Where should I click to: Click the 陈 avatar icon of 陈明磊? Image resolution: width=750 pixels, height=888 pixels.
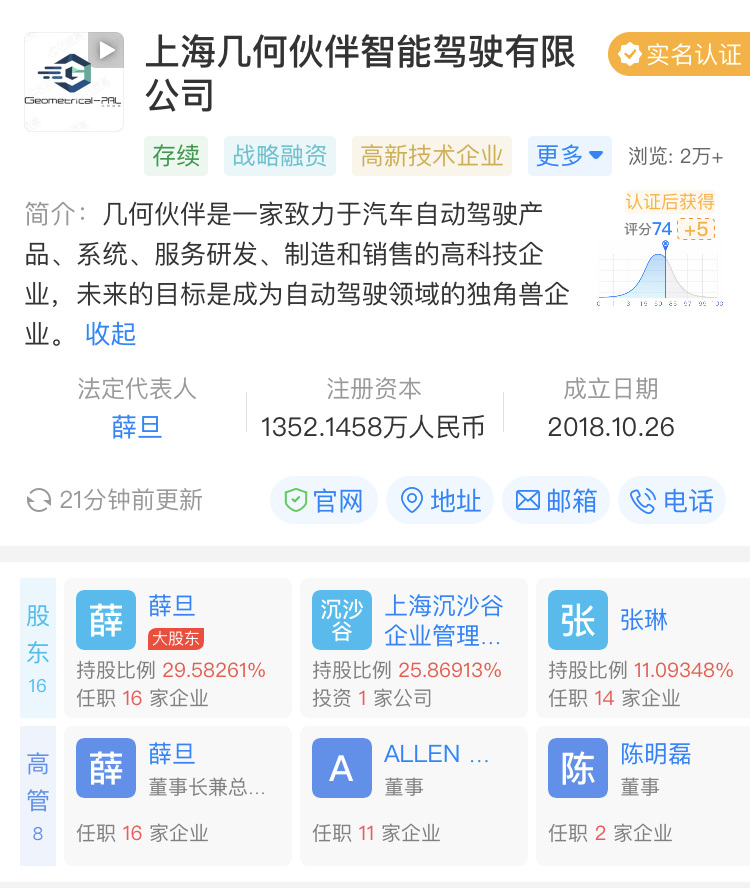(577, 768)
